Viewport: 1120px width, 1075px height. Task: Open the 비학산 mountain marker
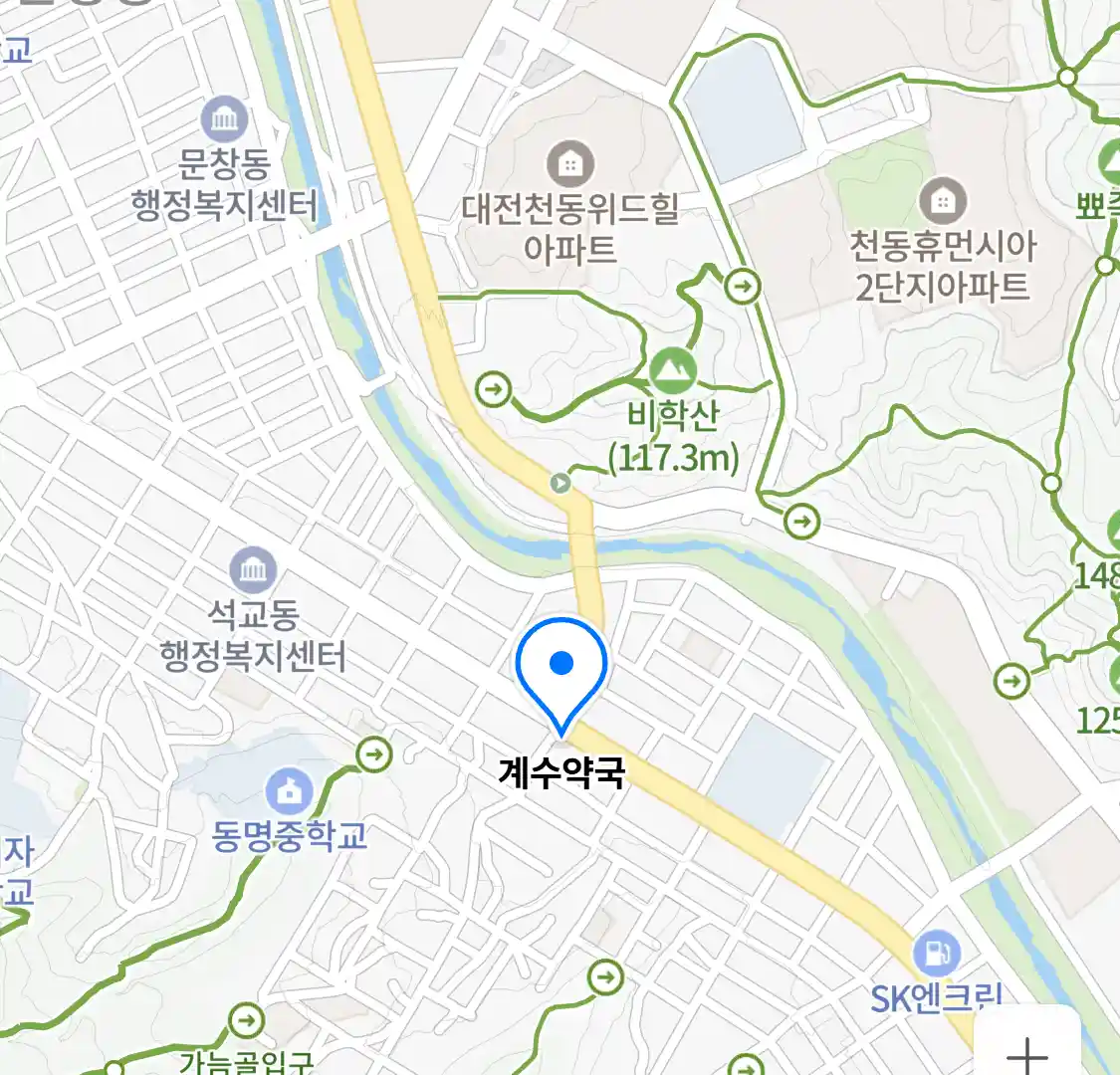tap(673, 372)
